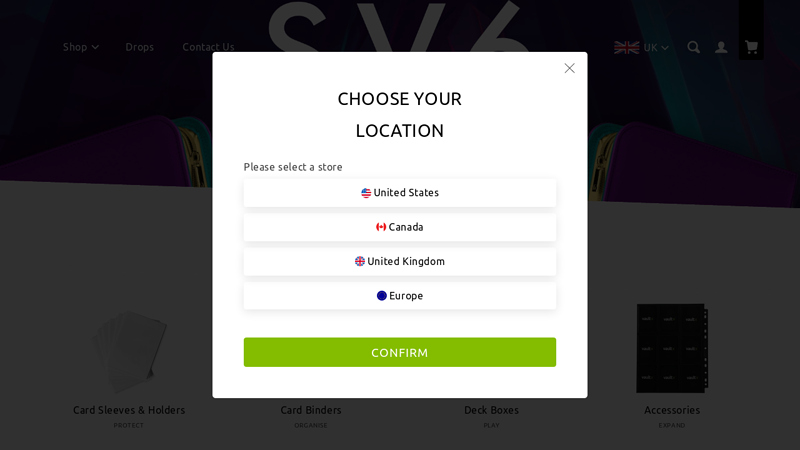This screenshot has height=450, width=800.
Task: Close the location dialog
Action: pyautogui.click(x=569, y=68)
